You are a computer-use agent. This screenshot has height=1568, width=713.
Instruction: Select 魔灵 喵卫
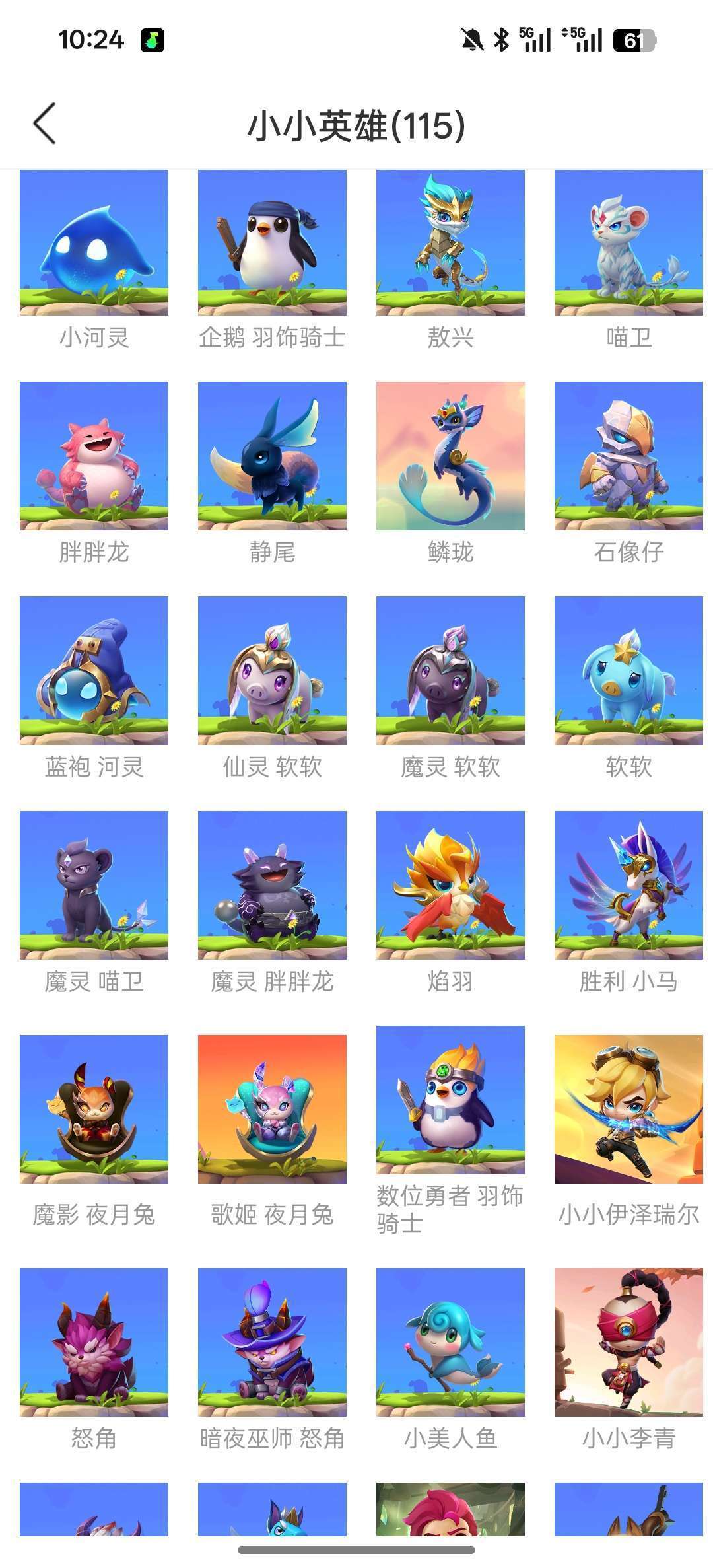(94, 885)
